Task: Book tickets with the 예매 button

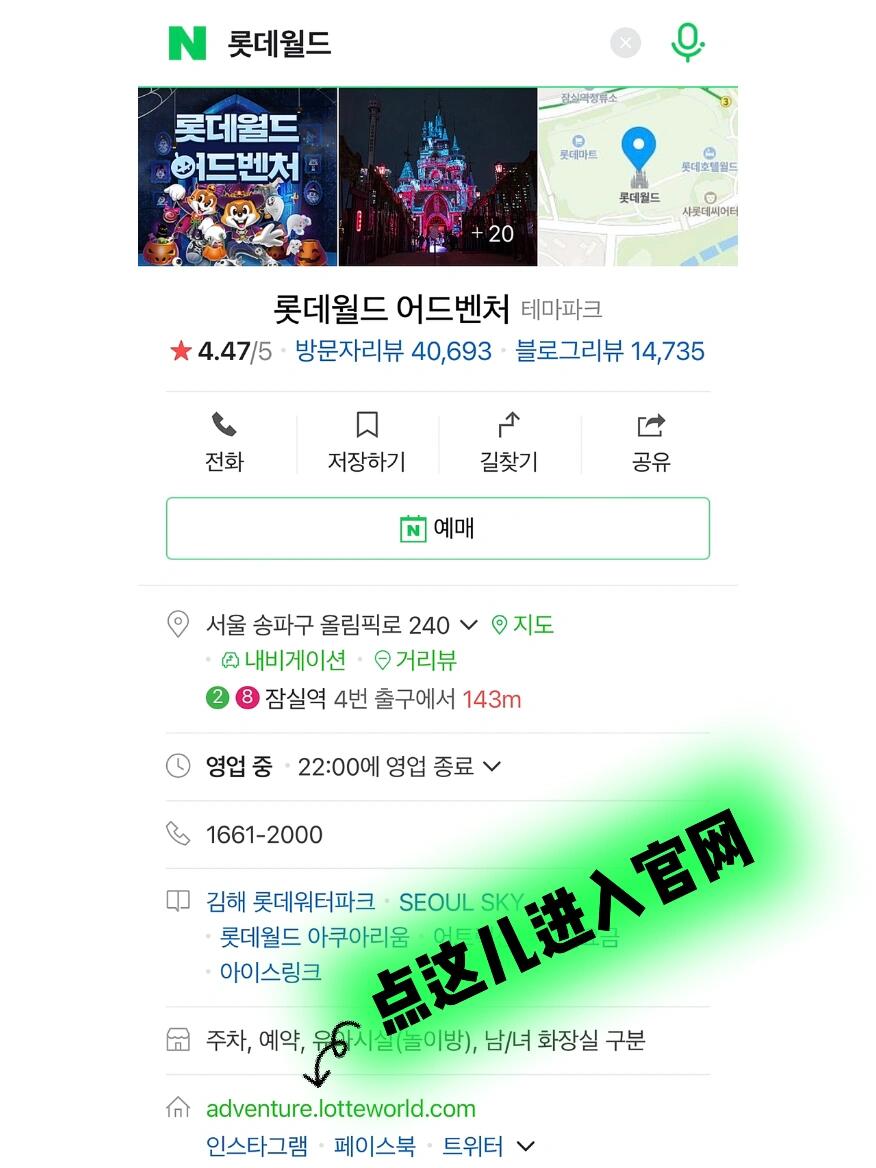Action: pos(438,528)
